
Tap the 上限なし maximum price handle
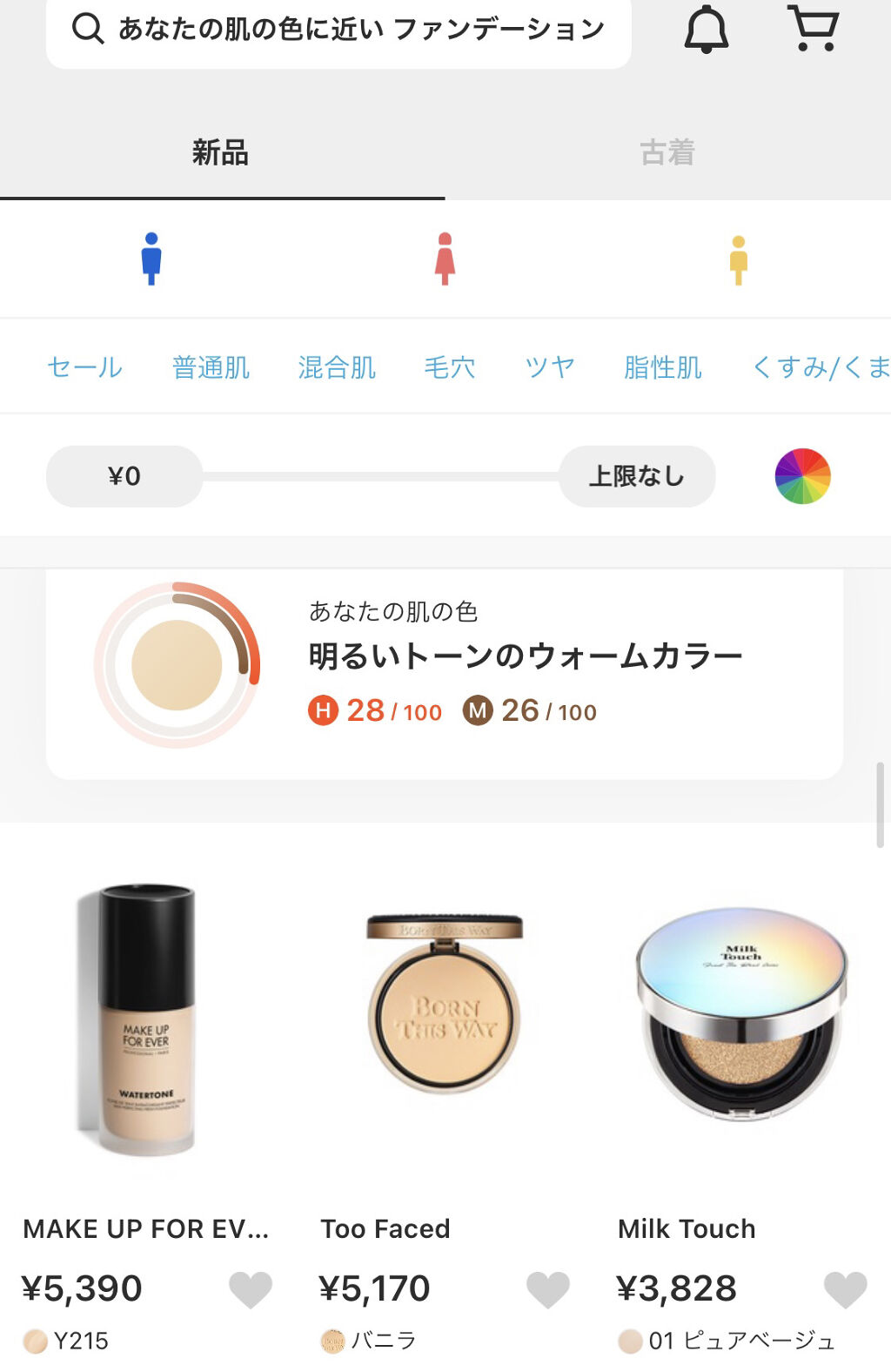click(x=637, y=476)
